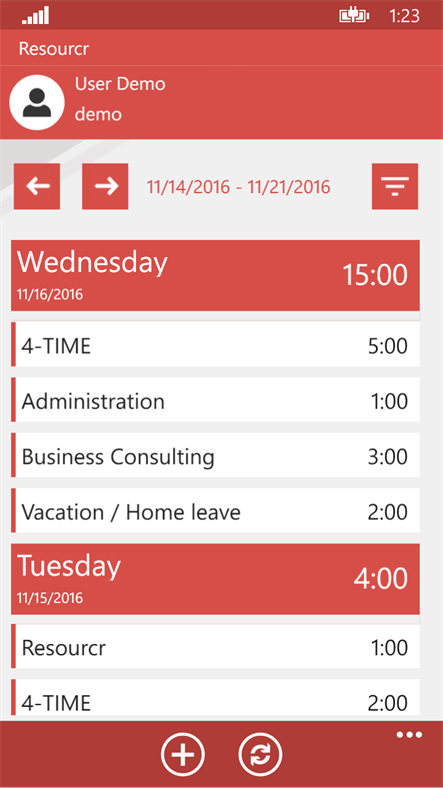Select the Wednesday 11/16/2016 header
The image size is (443, 788).
pyautogui.click(x=215, y=275)
